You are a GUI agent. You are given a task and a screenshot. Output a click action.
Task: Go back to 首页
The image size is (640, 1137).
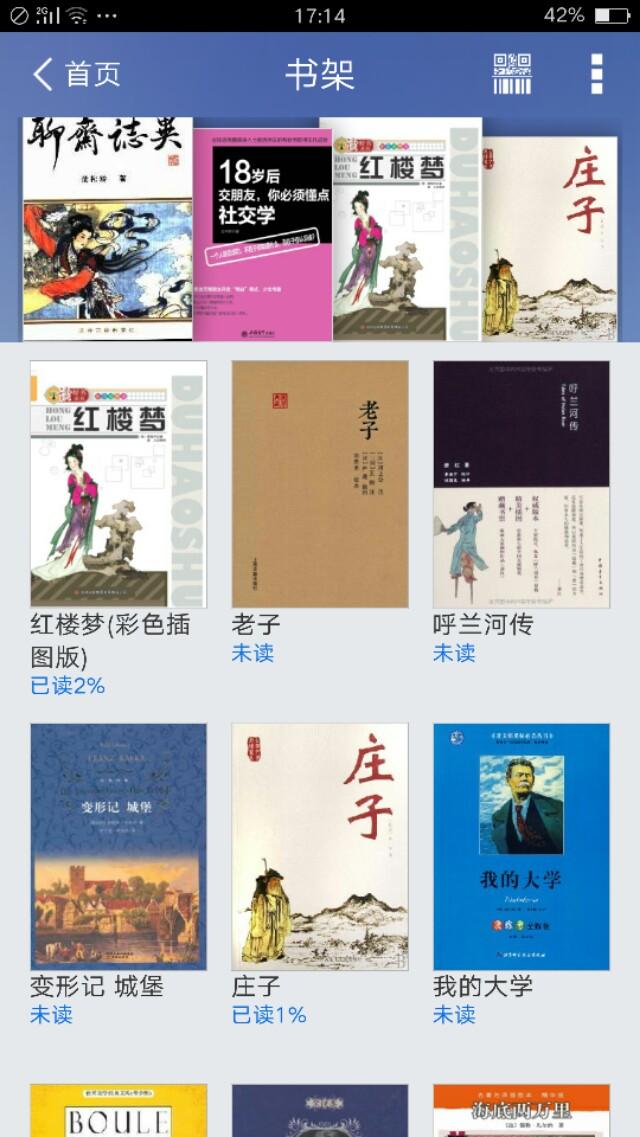[x=76, y=74]
